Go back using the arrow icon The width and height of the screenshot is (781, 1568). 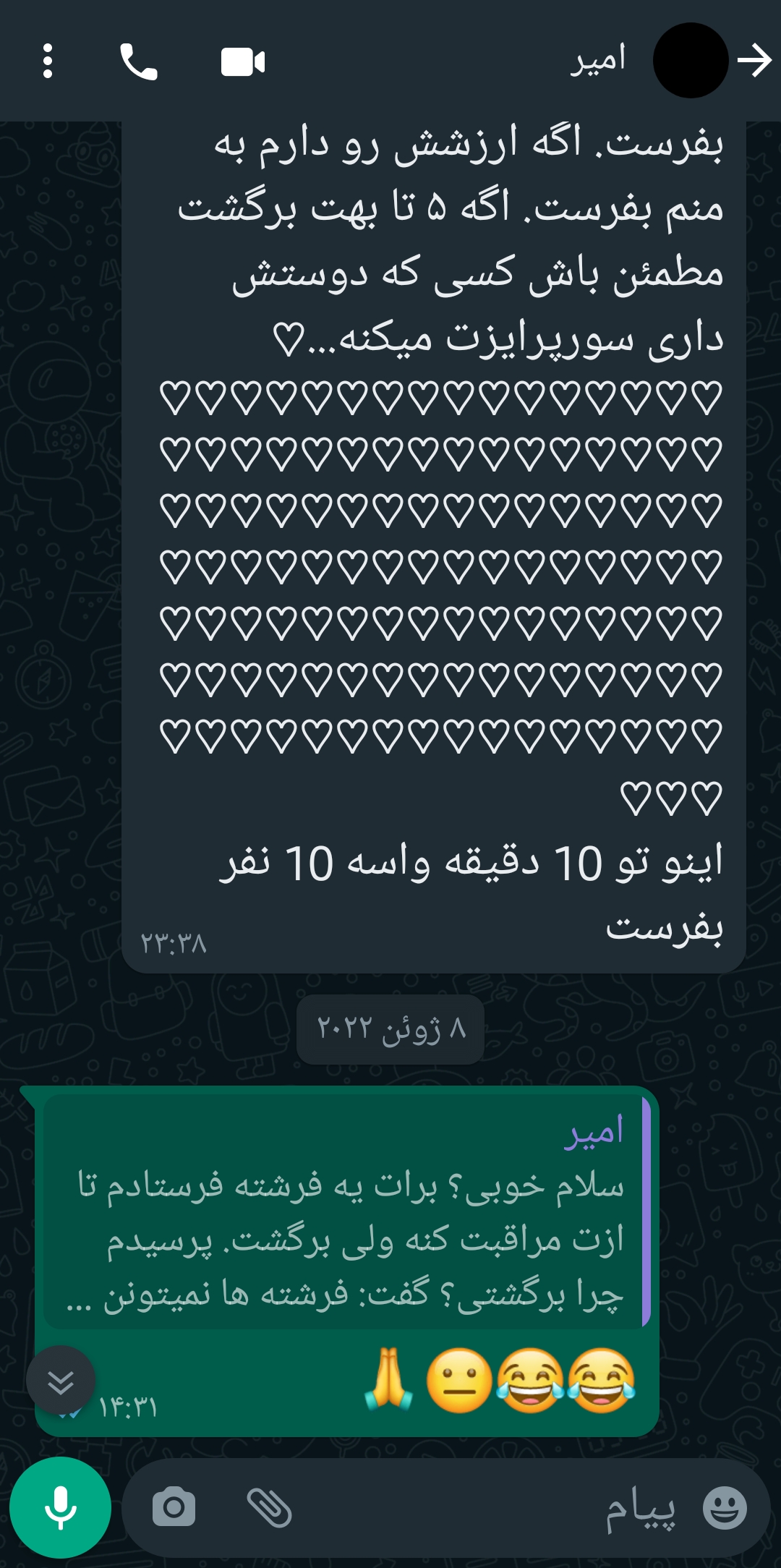point(754,61)
